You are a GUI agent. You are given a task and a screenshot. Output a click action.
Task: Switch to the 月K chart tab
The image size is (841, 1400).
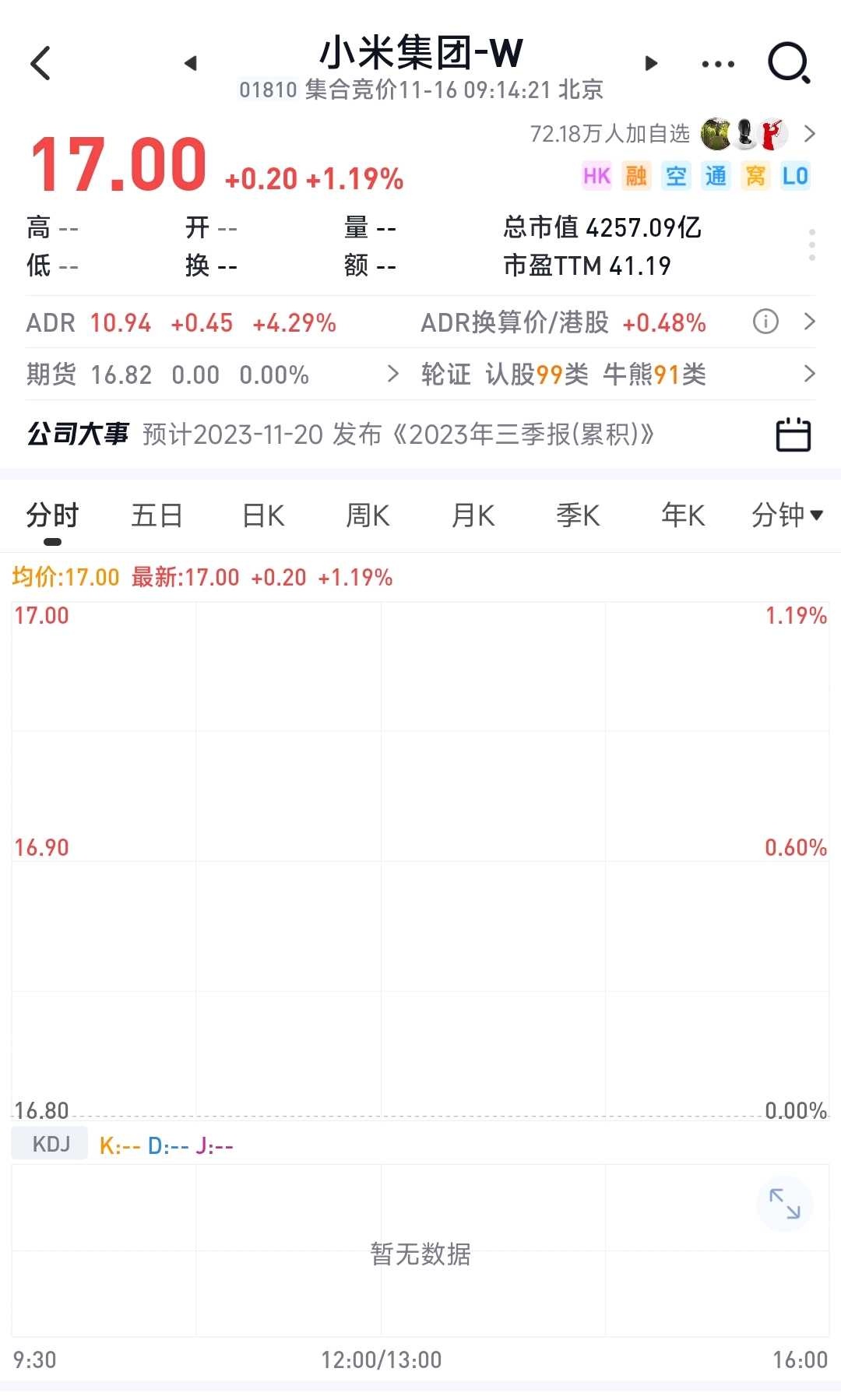click(473, 515)
